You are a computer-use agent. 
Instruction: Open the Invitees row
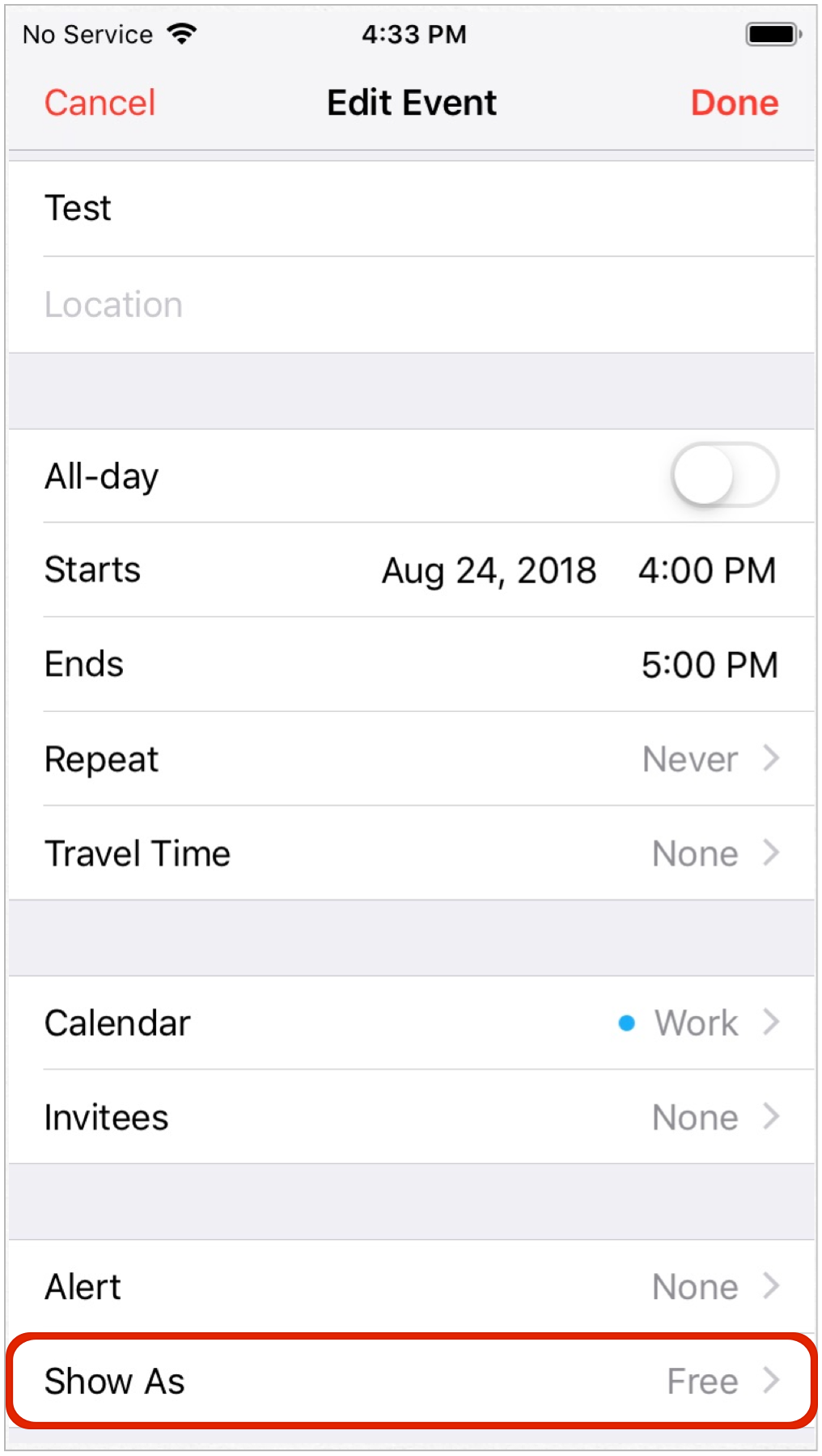(411, 1118)
